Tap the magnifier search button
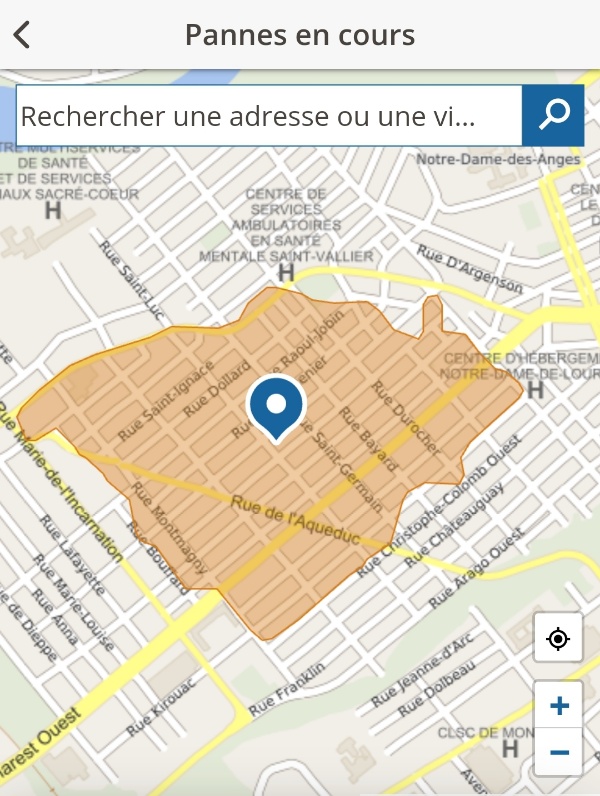600x796 pixels. click(x=553, y=116)
